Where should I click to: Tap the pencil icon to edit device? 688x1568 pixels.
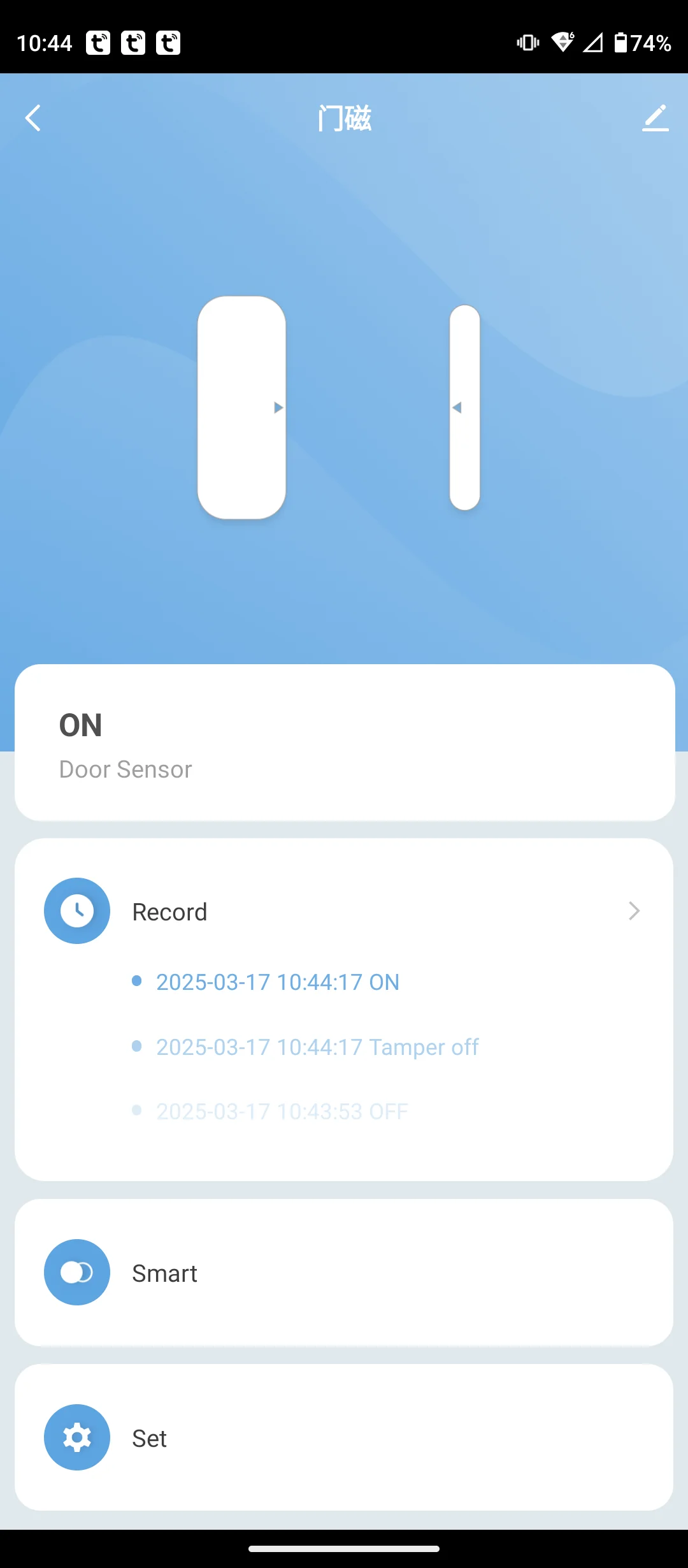pyautogui.click(x=655, y=118)
